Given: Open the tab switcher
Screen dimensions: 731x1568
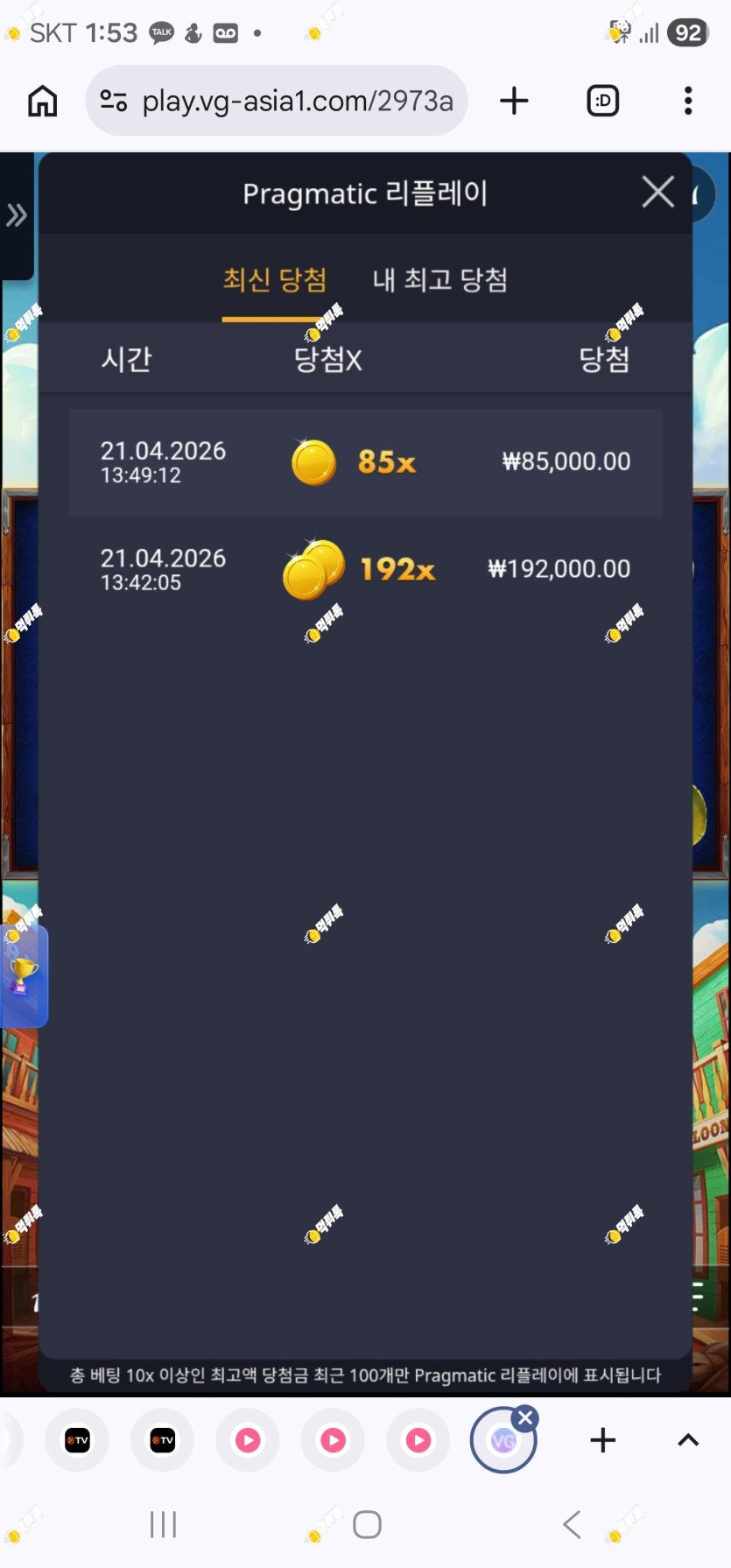Looking at the screenshot, I should click(x=602, y=102).
